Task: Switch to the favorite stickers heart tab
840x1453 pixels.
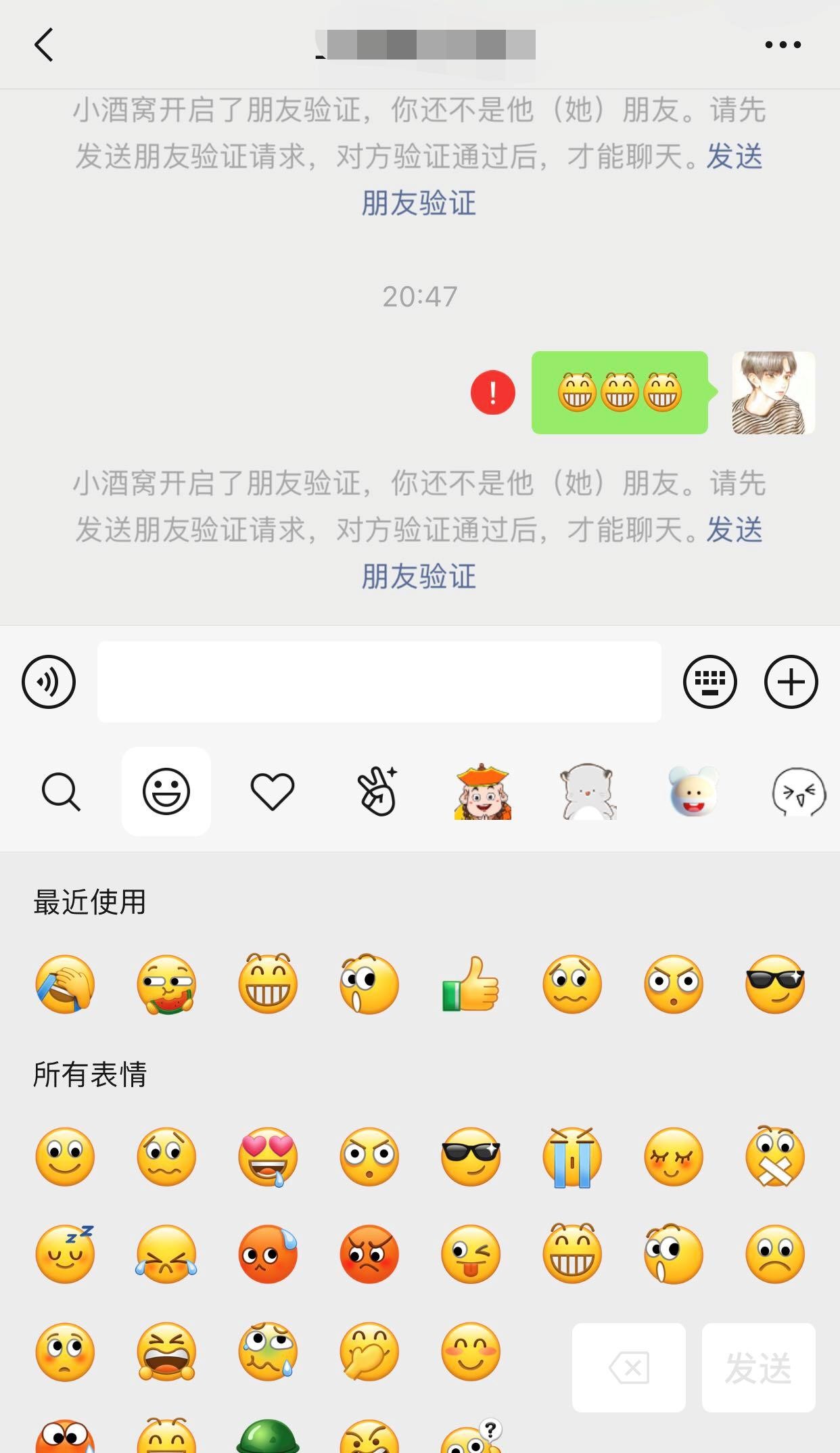Action: (272, 791)
